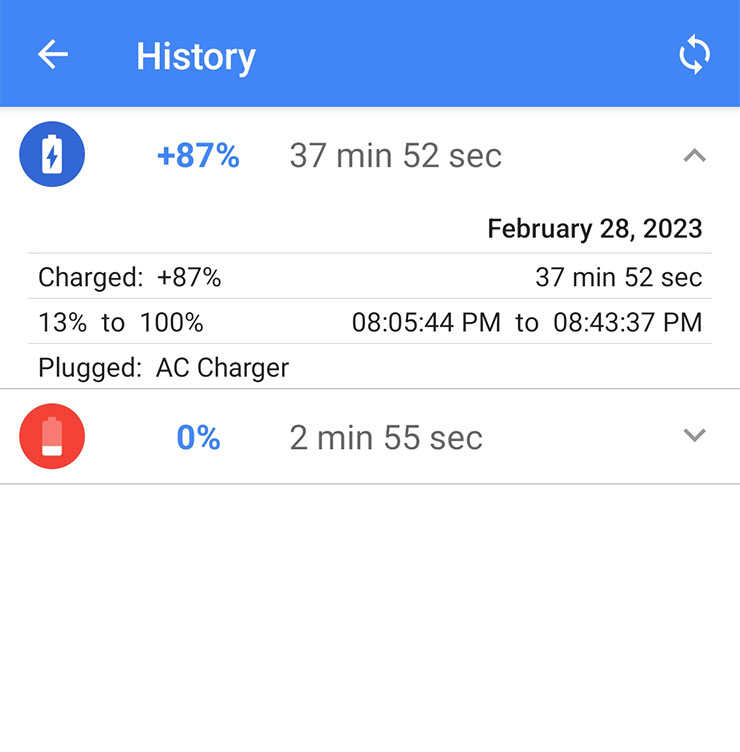Open the 2 min 55 sec session entry
The image size is (740, 752).
[385, 437]
